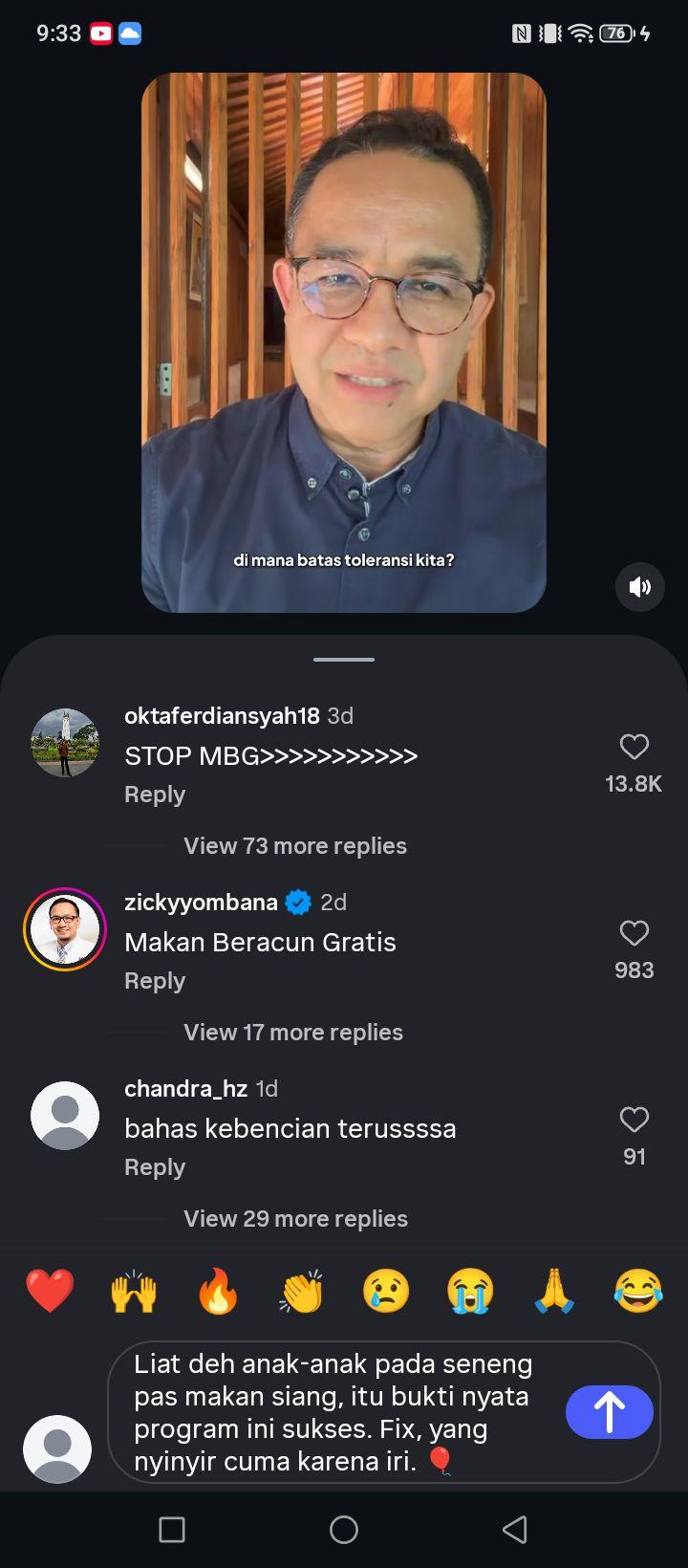688x1568 pixels.
Task: Add the fire emoji to comment
Action: click(x=218, y=1291)
